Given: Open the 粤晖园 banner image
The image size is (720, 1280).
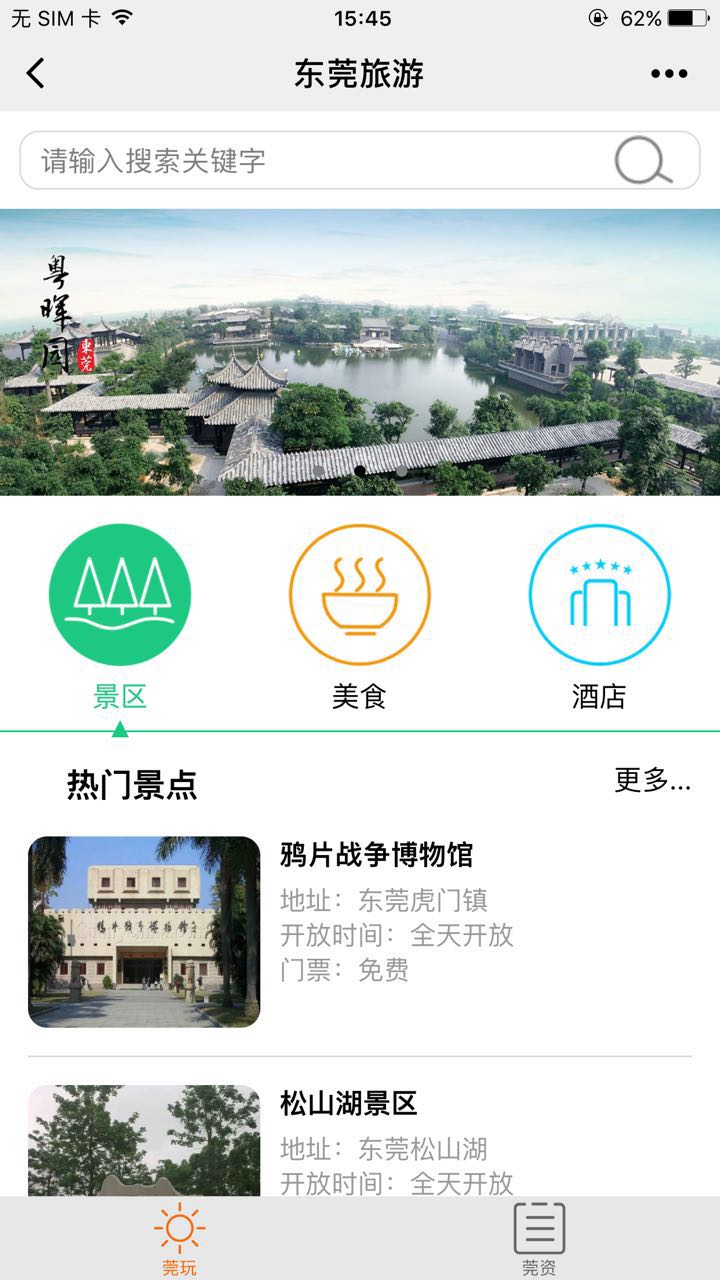Looking at the screenshot, I should coord(360,352).
